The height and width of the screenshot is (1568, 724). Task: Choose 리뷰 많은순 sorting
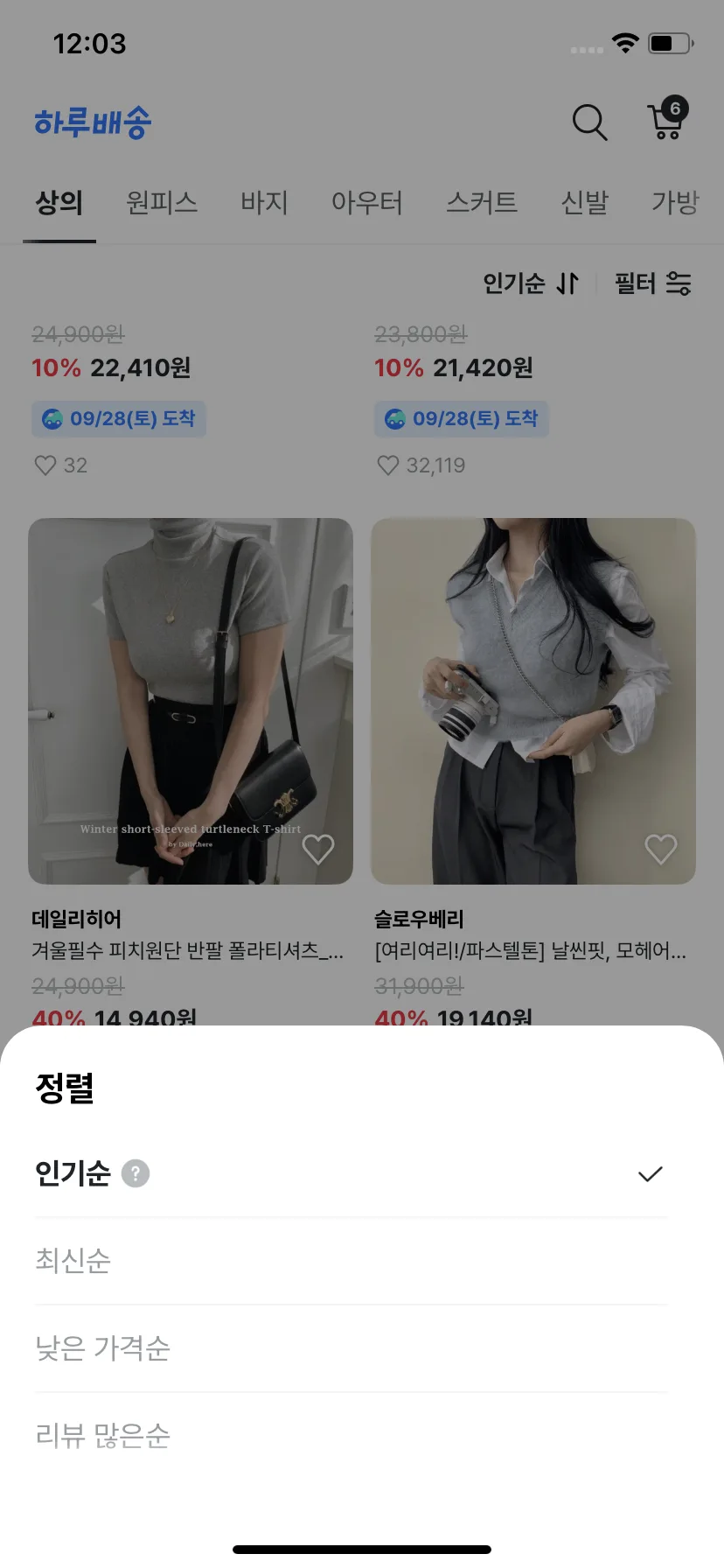[x=102, y=1435]
